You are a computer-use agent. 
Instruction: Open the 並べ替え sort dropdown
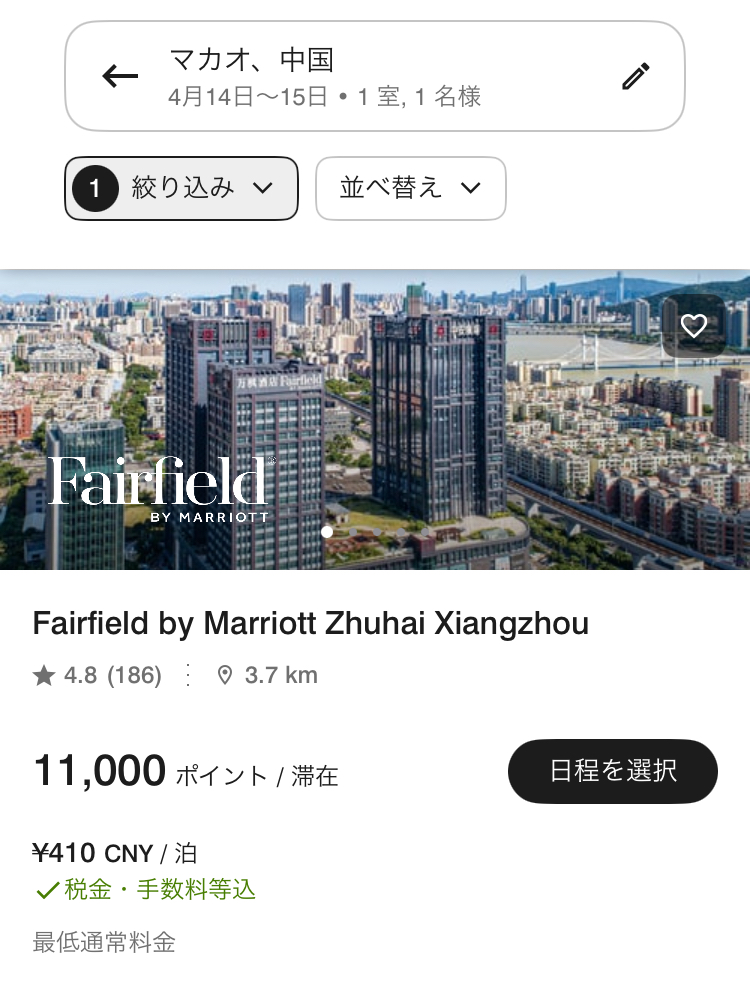tap(410, 188)
